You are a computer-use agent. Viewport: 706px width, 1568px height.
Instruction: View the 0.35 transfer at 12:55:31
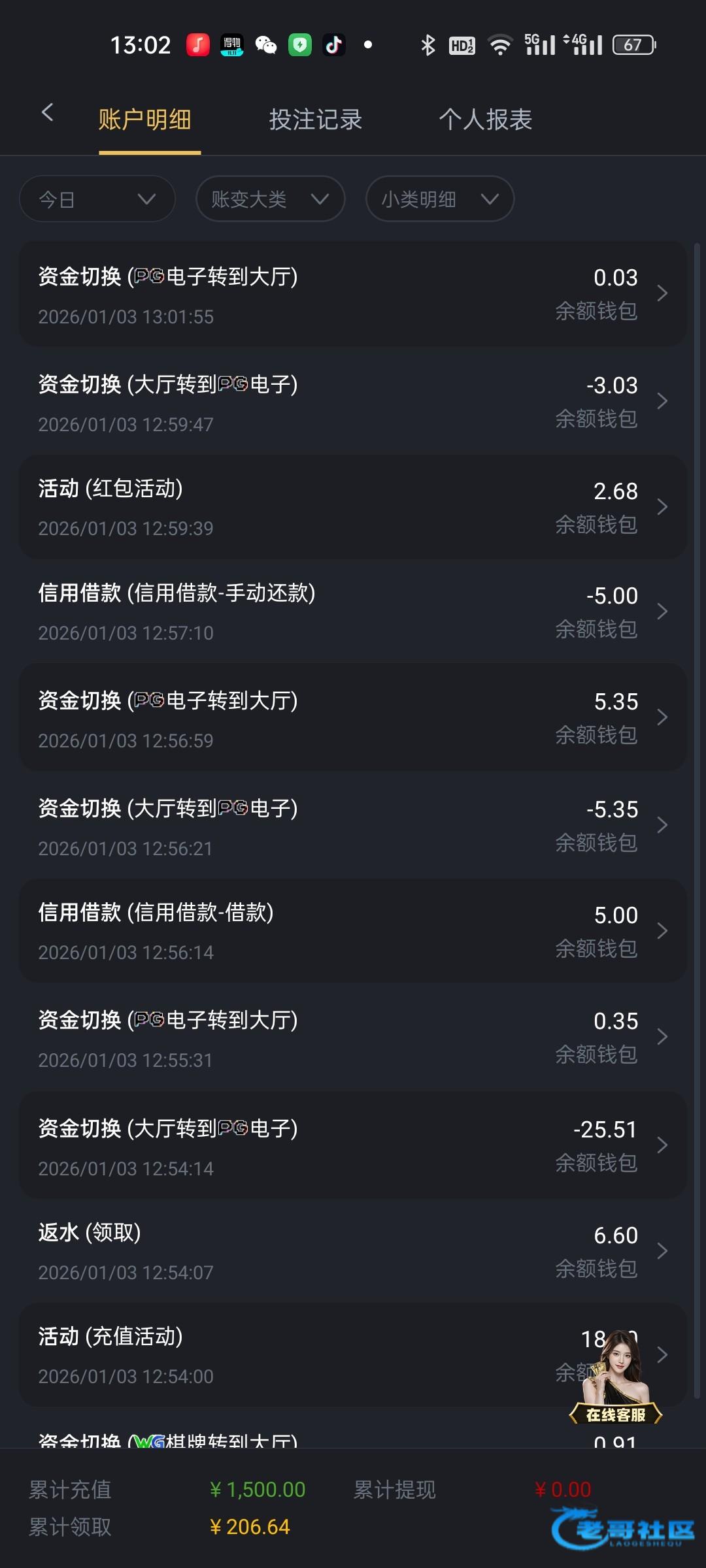(353, 1037)
